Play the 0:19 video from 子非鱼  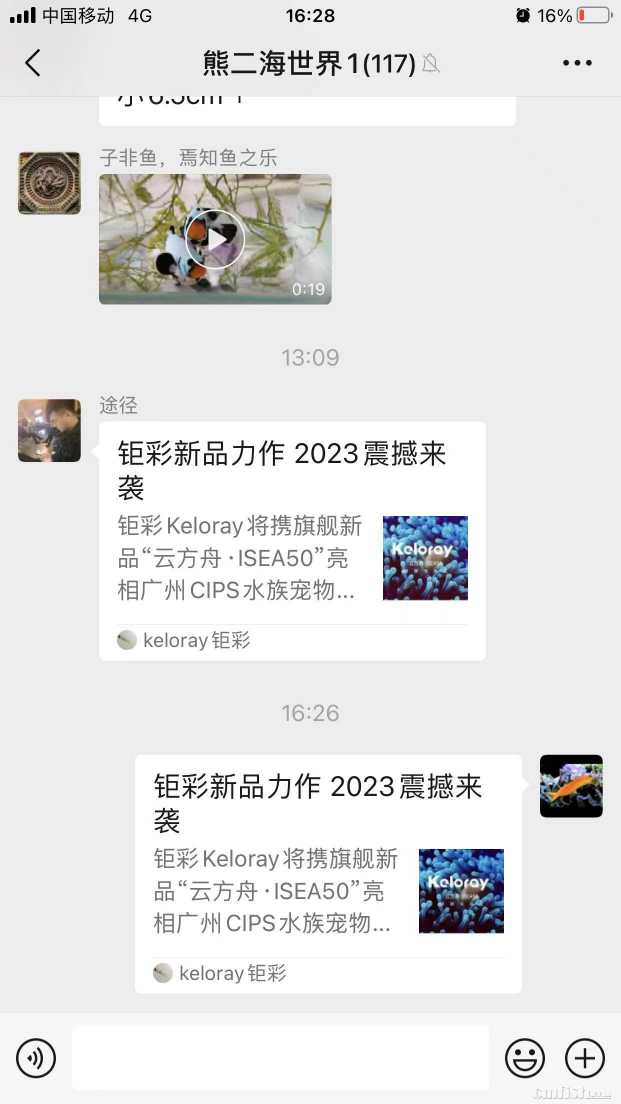tap(215, 239)
